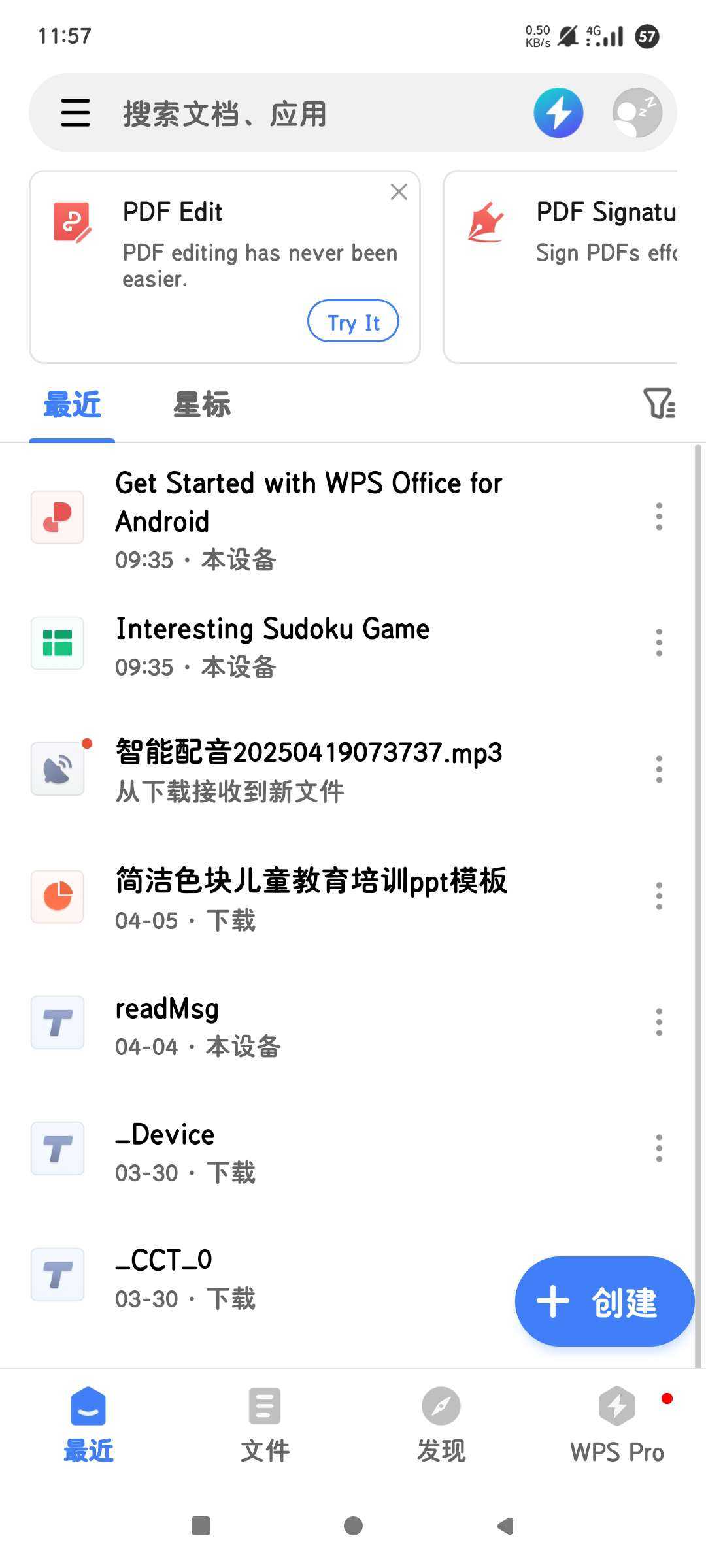Screen dimensions: 706x1568
Task: Switch to the 星标 tab
Action: point(202,405)
